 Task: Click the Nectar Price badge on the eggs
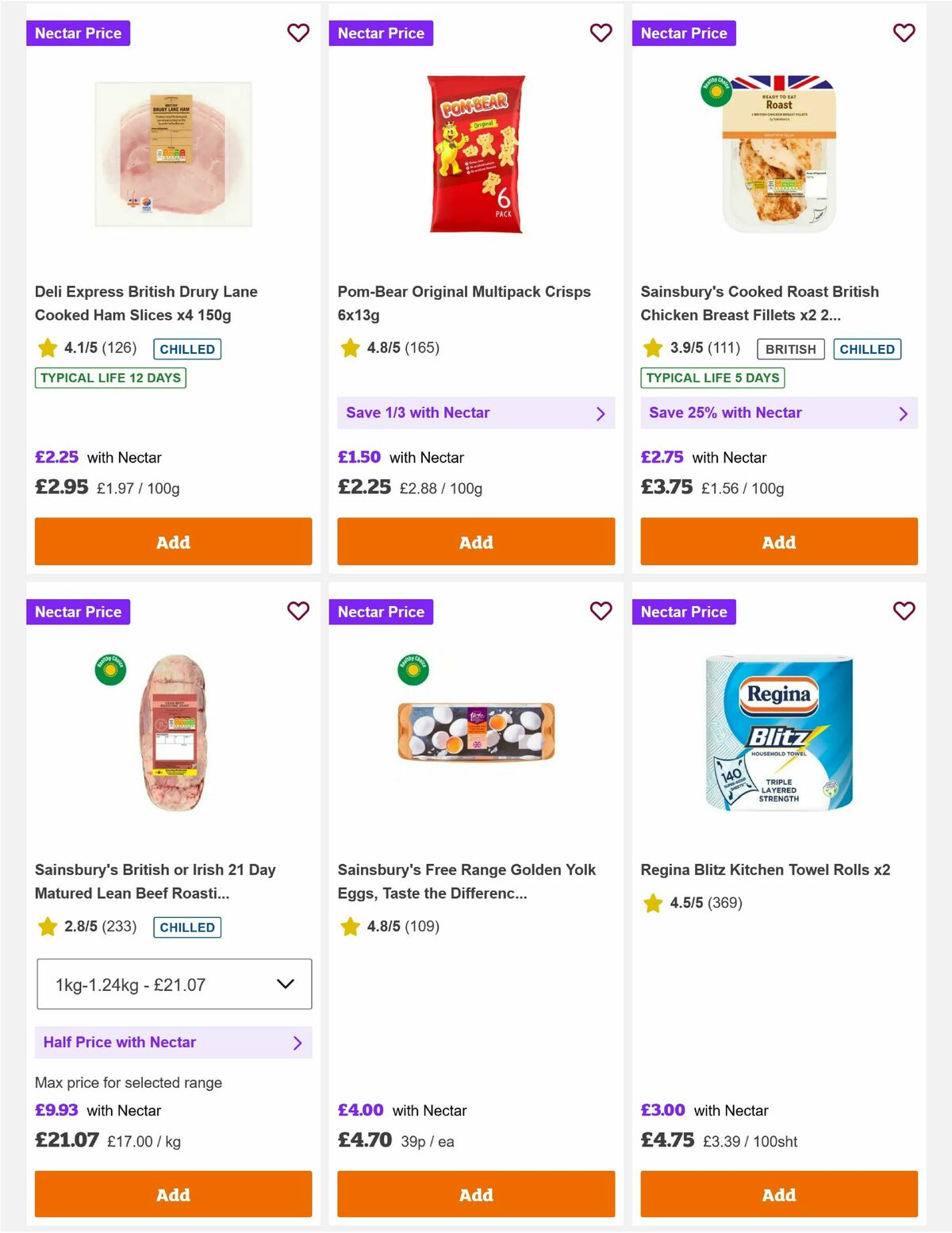[381, 612]
